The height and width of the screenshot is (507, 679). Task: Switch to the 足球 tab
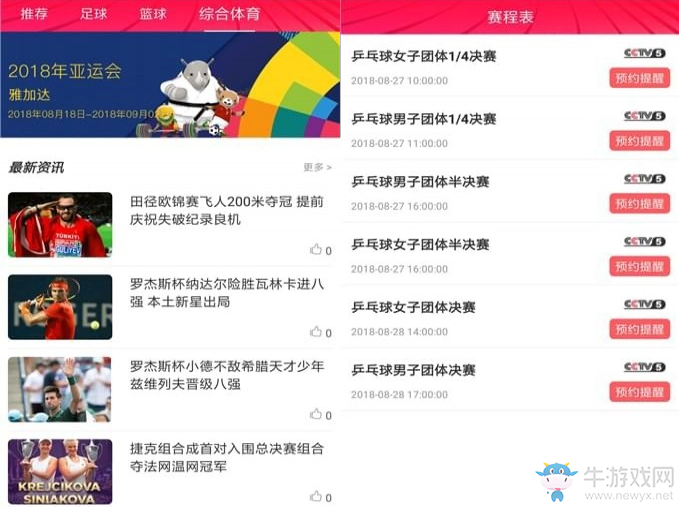(x=94, y=14)
